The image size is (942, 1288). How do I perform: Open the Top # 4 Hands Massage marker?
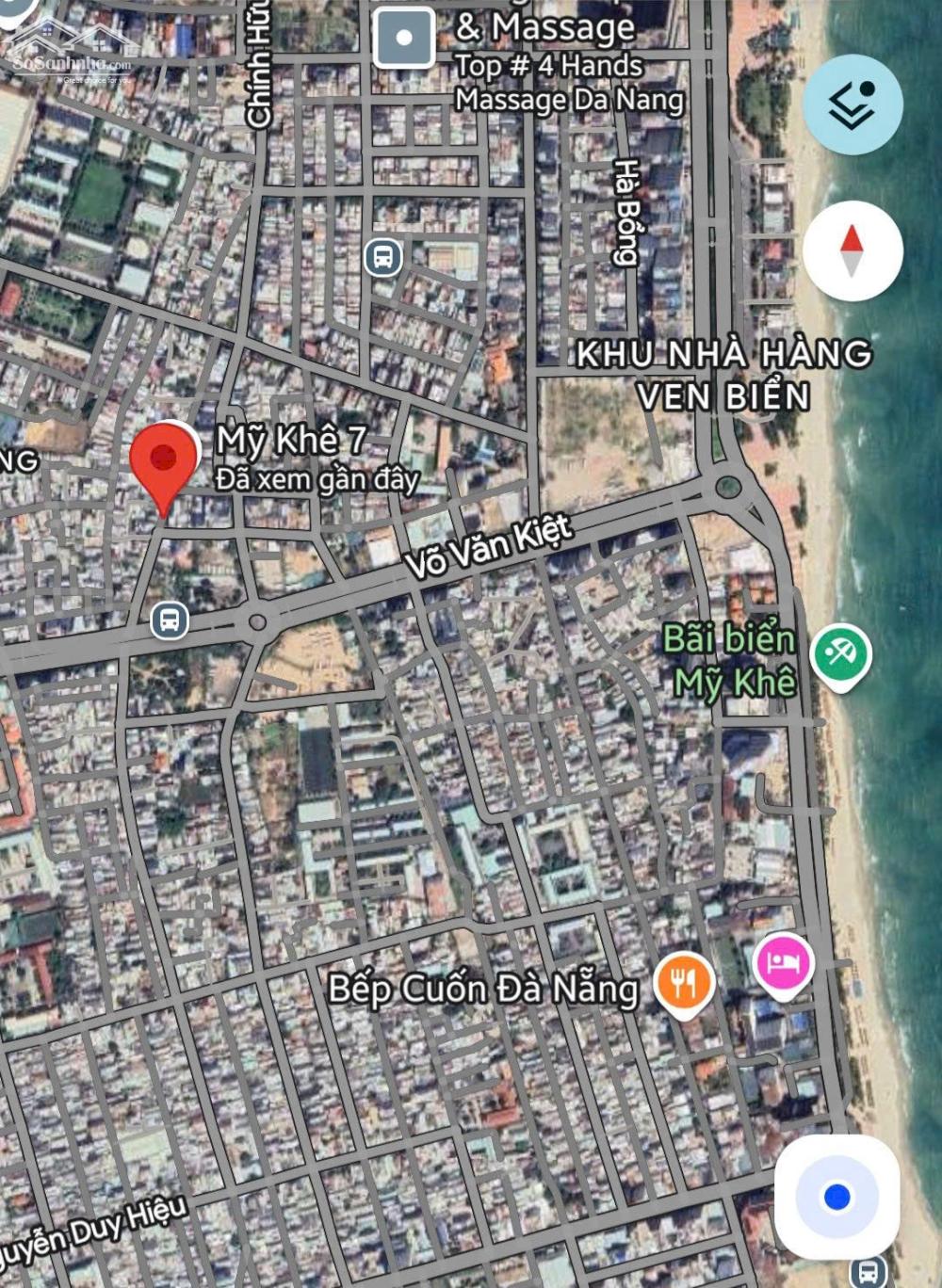[404, 39]
